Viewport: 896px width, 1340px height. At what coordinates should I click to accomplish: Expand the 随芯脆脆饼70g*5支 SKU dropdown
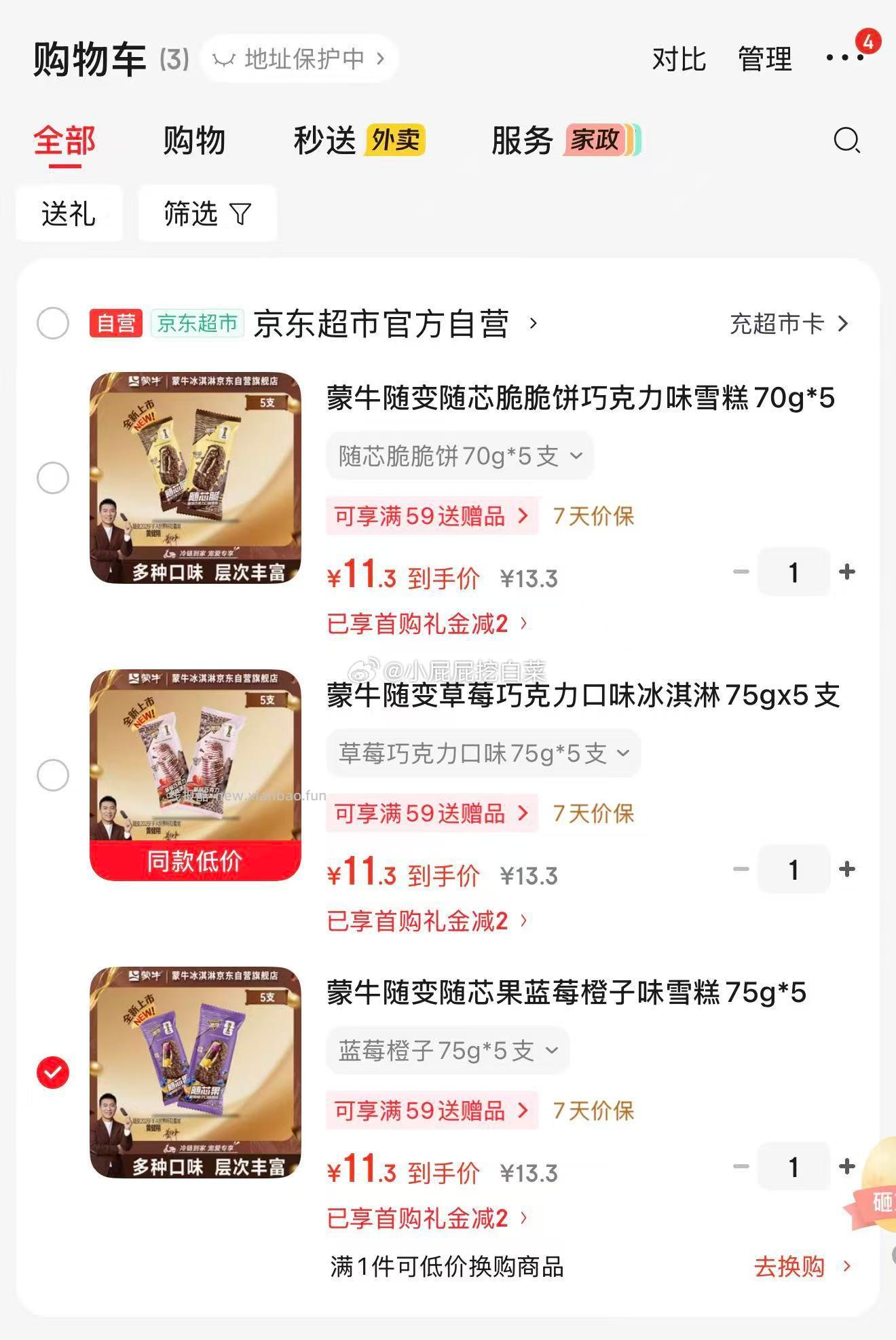[x=459, y=455]
